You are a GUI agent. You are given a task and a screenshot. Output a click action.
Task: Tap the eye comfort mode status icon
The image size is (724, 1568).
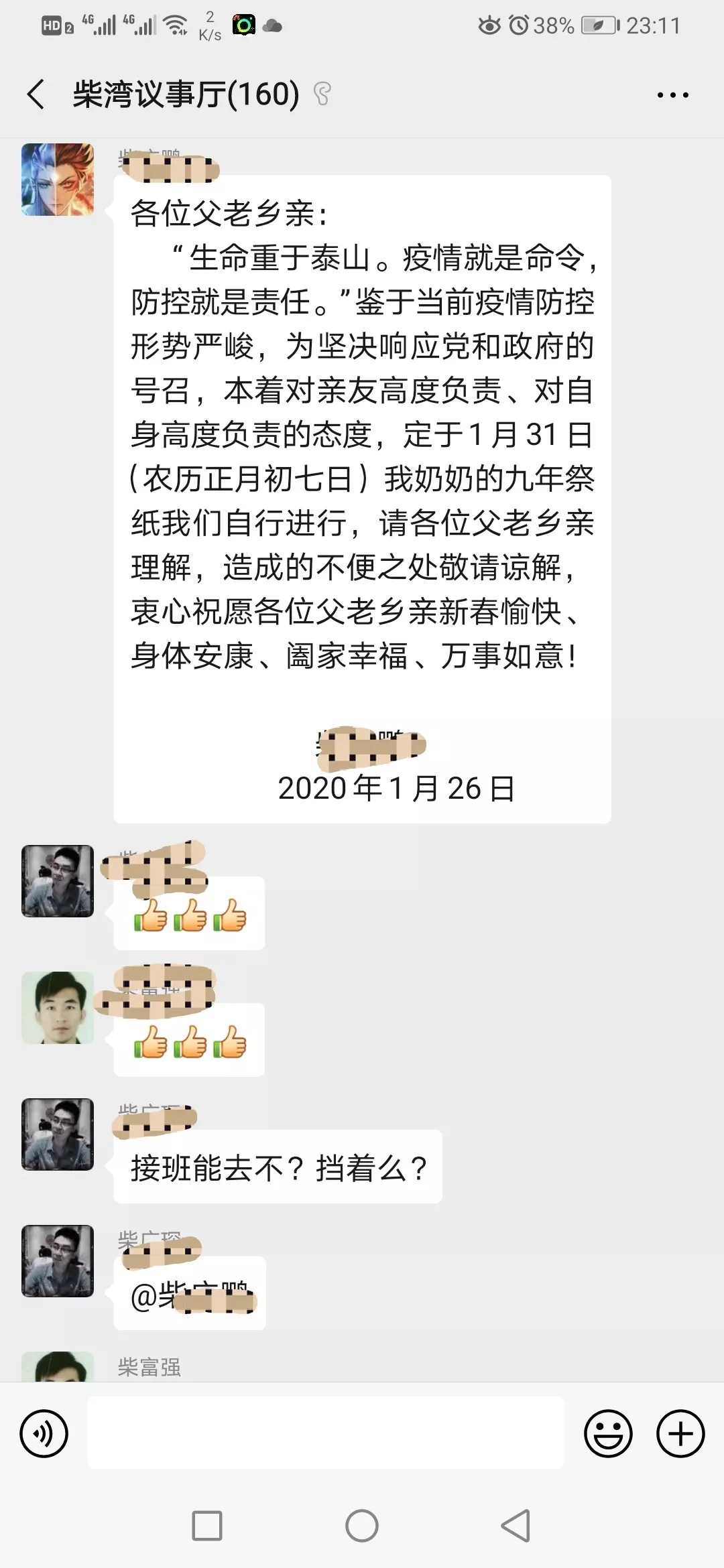489,25
